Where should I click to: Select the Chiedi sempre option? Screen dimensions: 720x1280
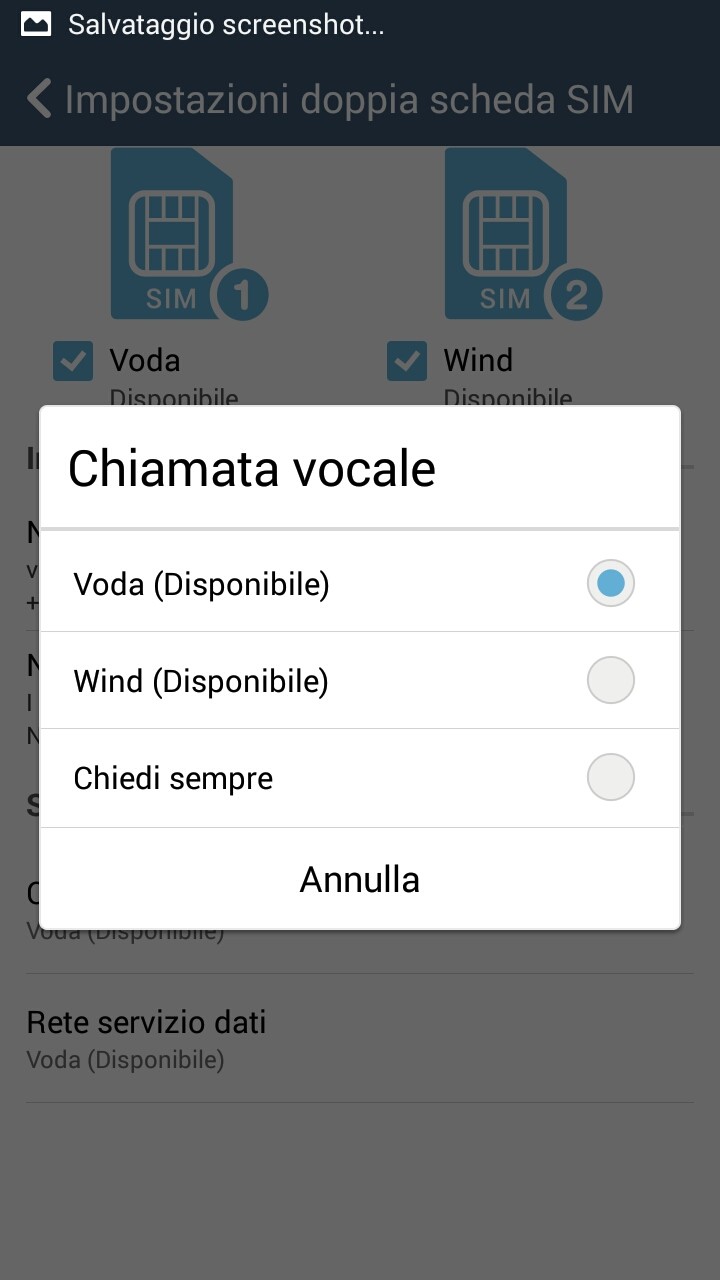click(360, 778)
